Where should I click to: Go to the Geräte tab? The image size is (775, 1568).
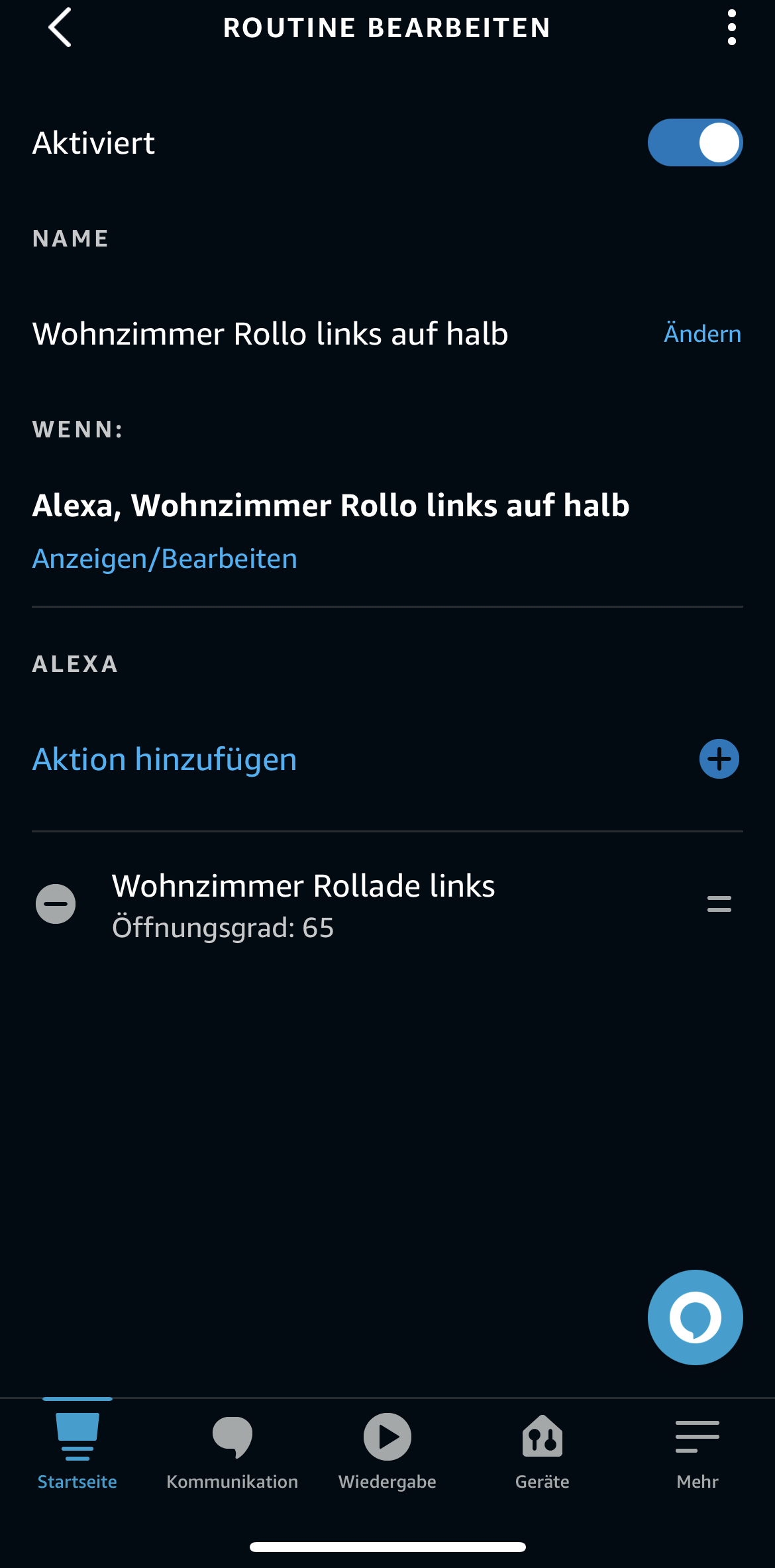(542, 1451)
